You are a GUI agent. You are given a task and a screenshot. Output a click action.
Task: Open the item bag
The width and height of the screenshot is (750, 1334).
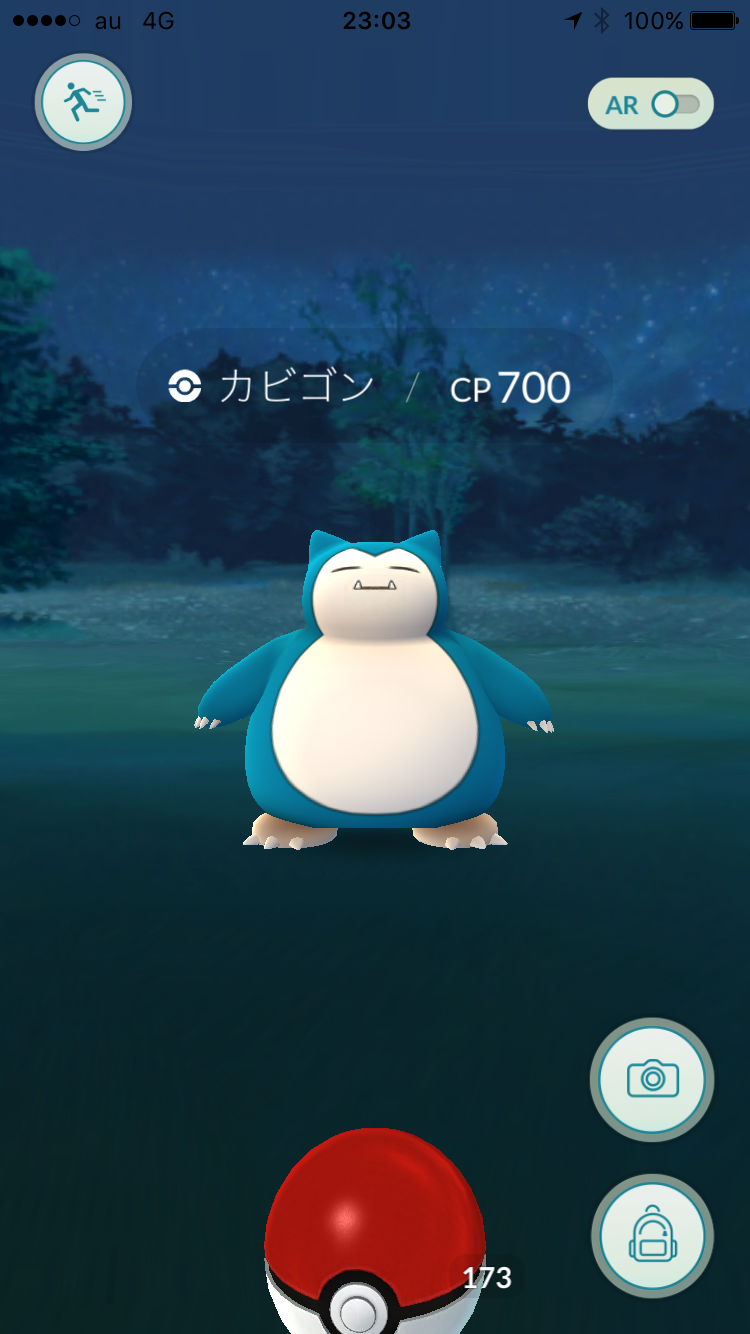[x=652, y=1236]
